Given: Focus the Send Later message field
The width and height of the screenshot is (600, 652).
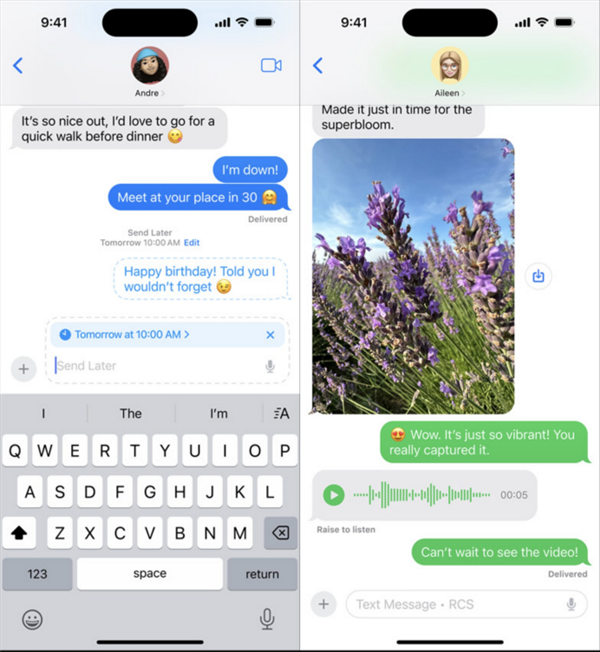Looking at the screenshot, I should (155, 366).
